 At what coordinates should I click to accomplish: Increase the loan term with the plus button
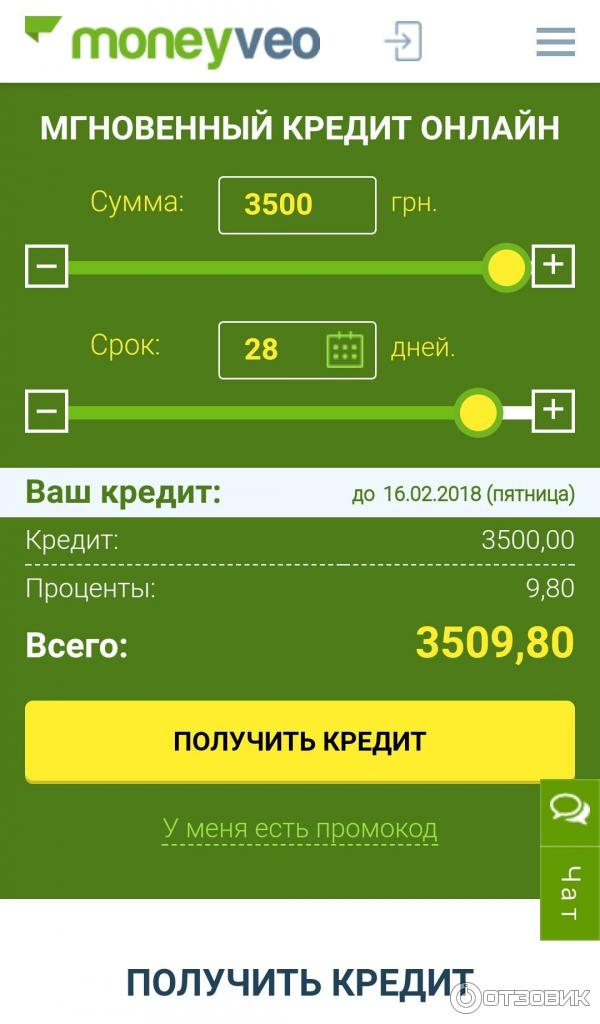tap(553, 410)
